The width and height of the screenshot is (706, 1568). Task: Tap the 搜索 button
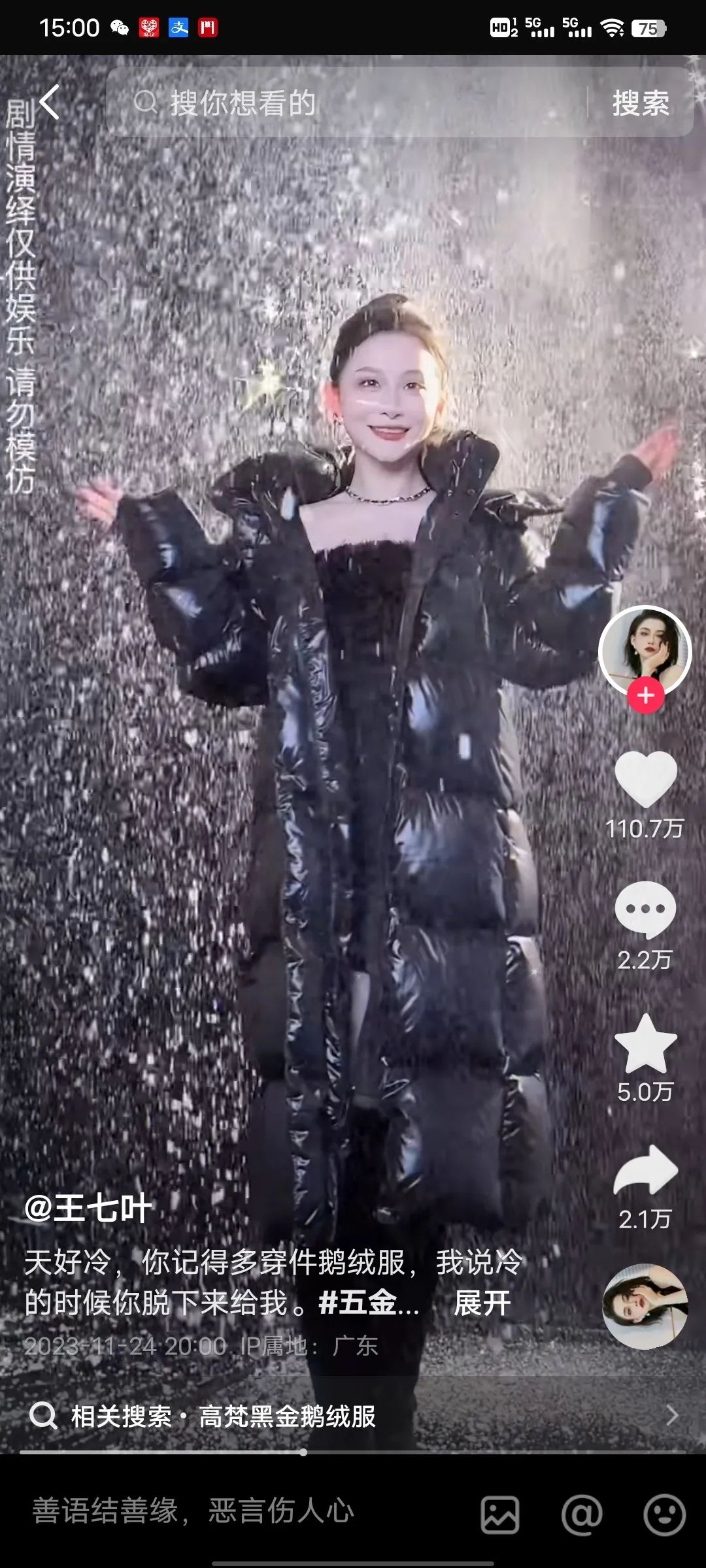[640, 103]
